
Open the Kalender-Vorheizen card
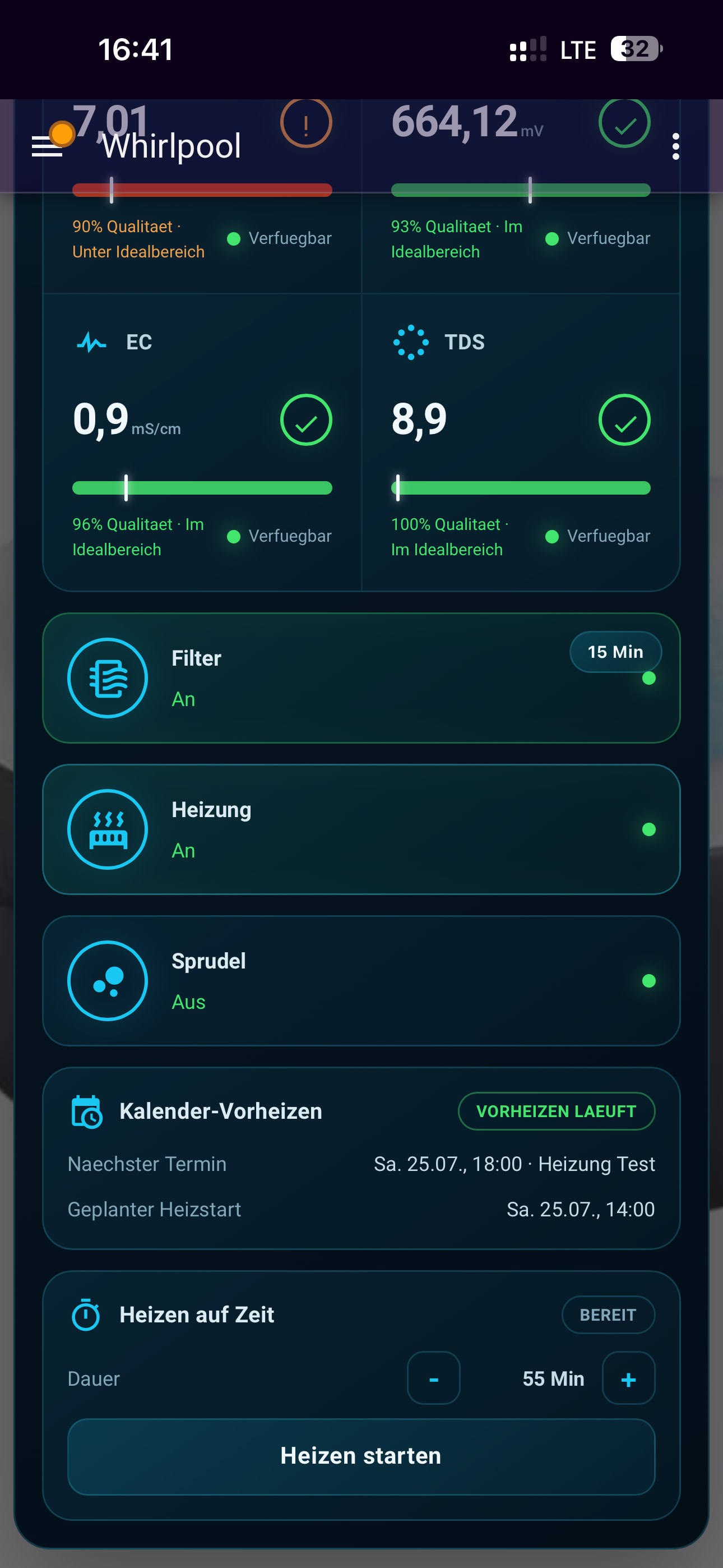coord(361,1157)
